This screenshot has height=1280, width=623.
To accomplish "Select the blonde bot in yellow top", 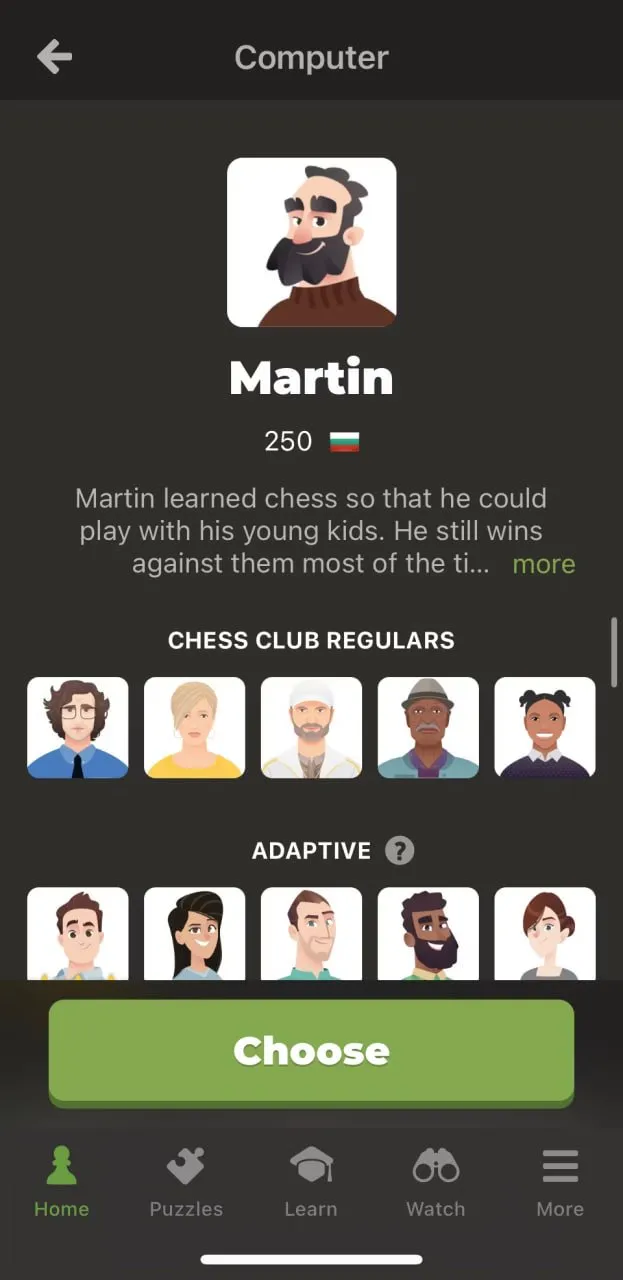I will click(194, 727).
